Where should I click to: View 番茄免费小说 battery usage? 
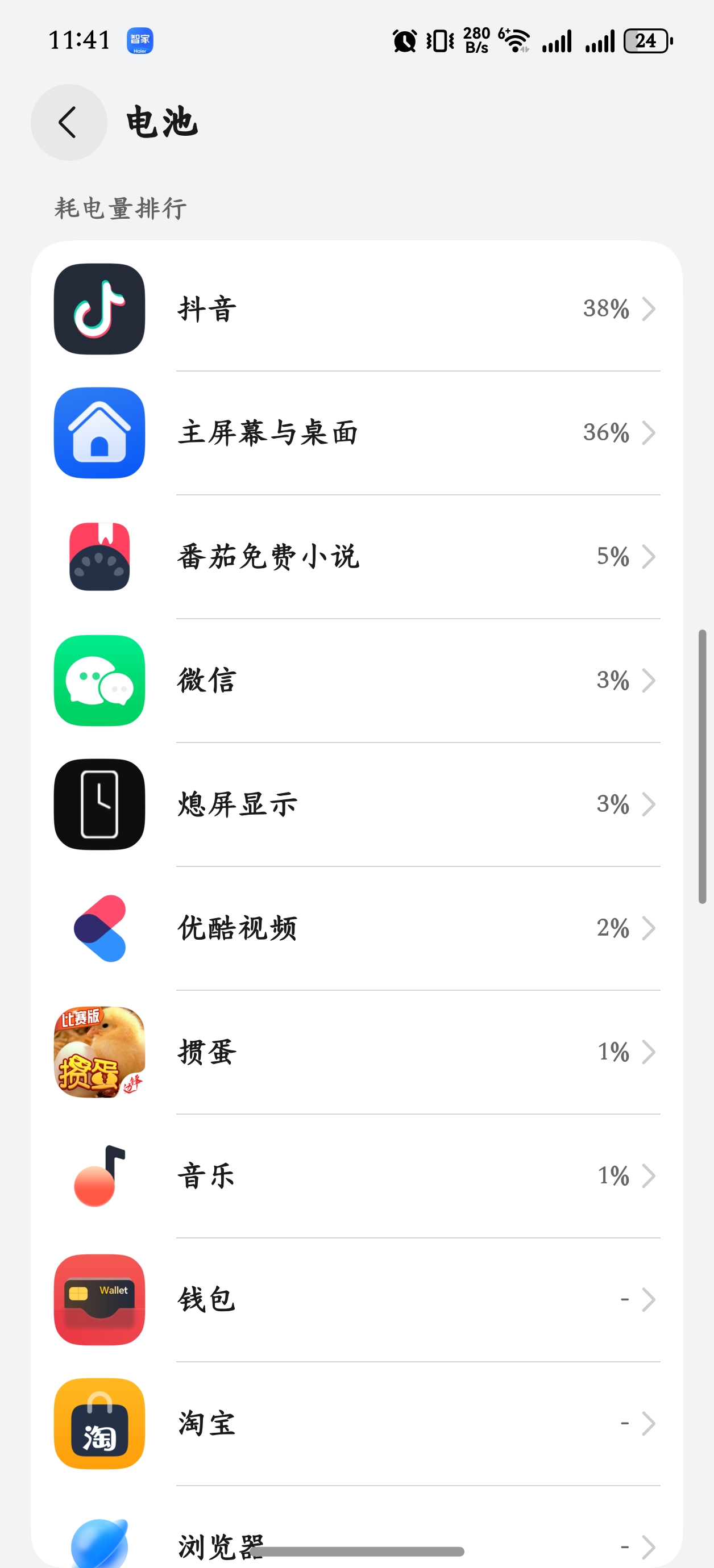(357, 556)
